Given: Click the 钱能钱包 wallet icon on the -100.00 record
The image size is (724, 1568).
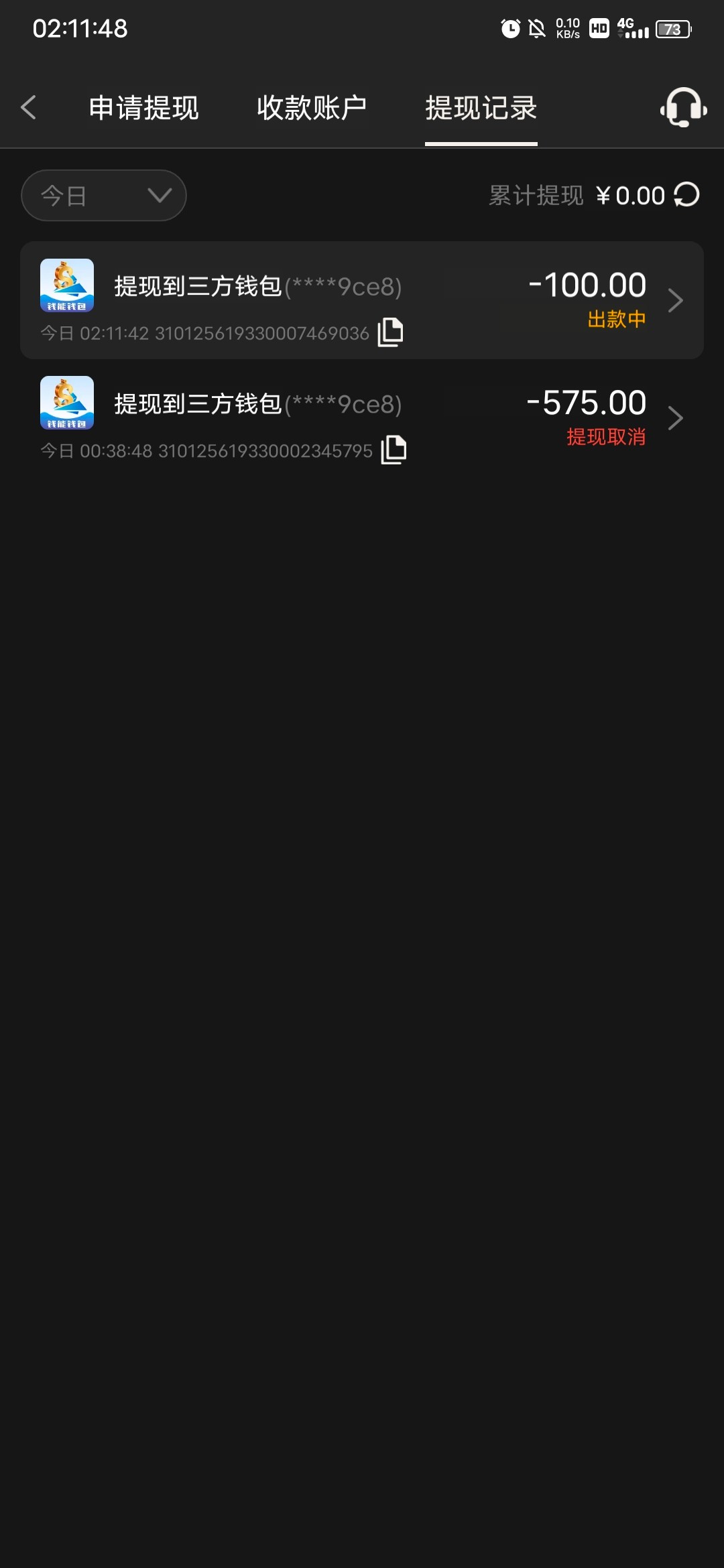Looking at the screenshot, I should [66, 287].
